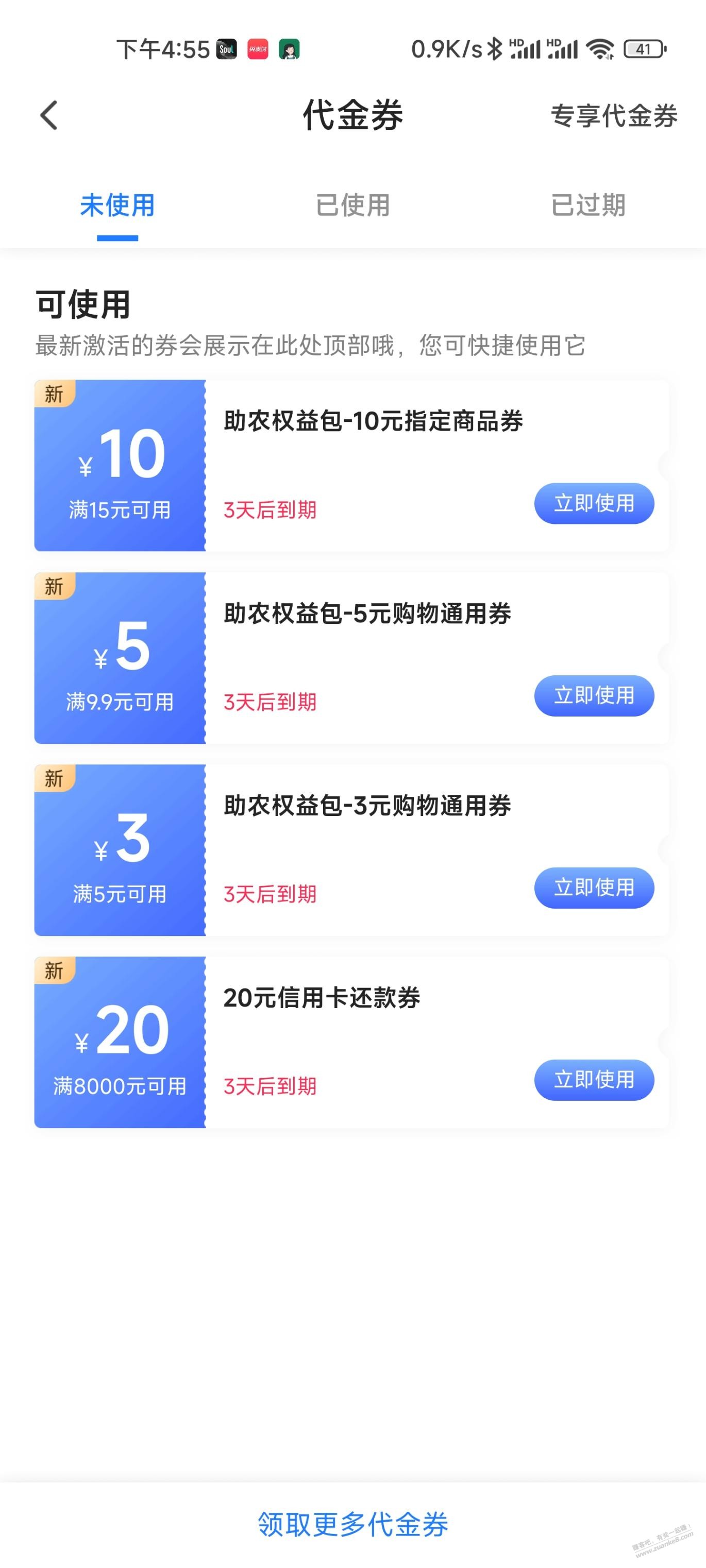Tap the 满8000元可用 condition text
Image resolution: width=706 pixels, height=1568 pixels.
pyautogui.click(x=120, y=1086)
